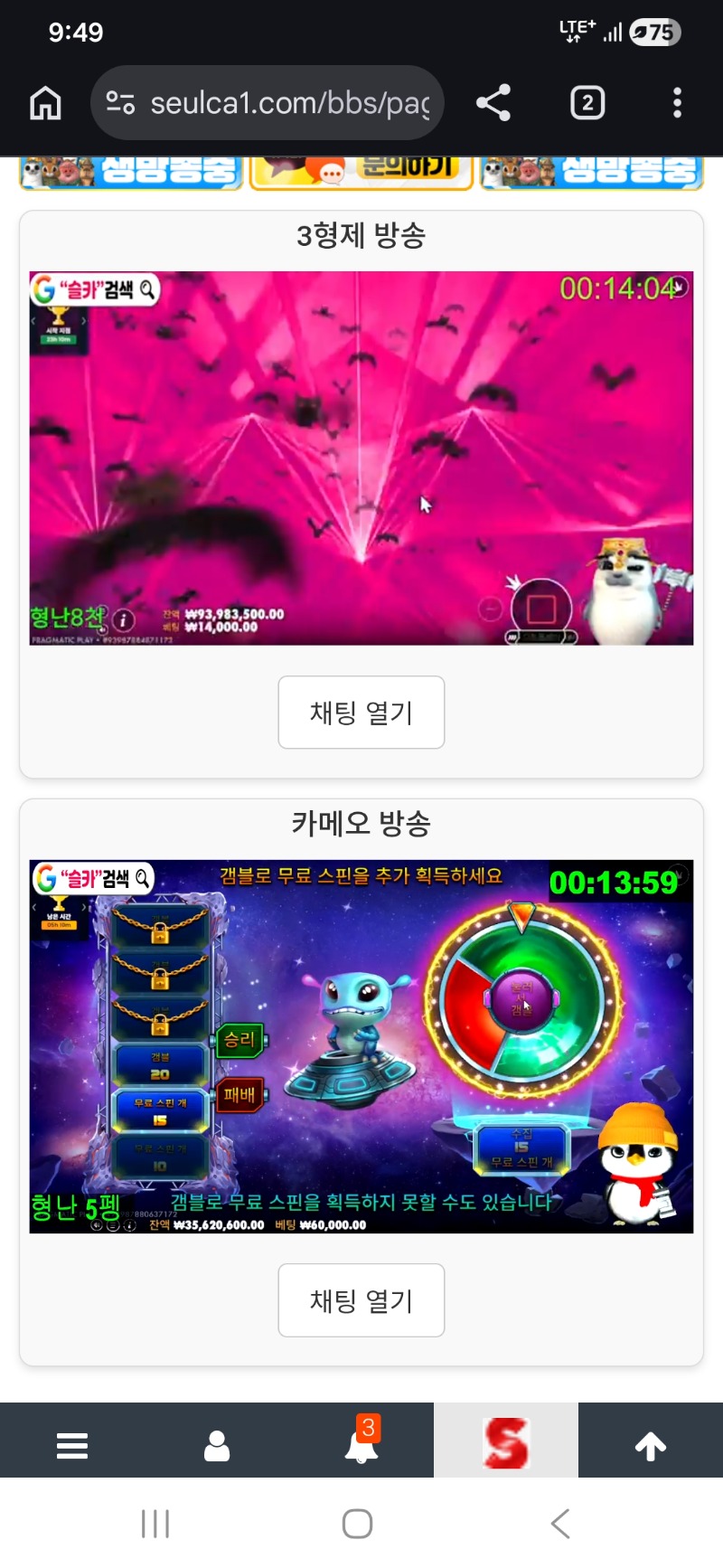Image resolution: width=723 pixels, height=1568 pixels.
Task: Open the browser overflow menu
Action: (677, 103)
